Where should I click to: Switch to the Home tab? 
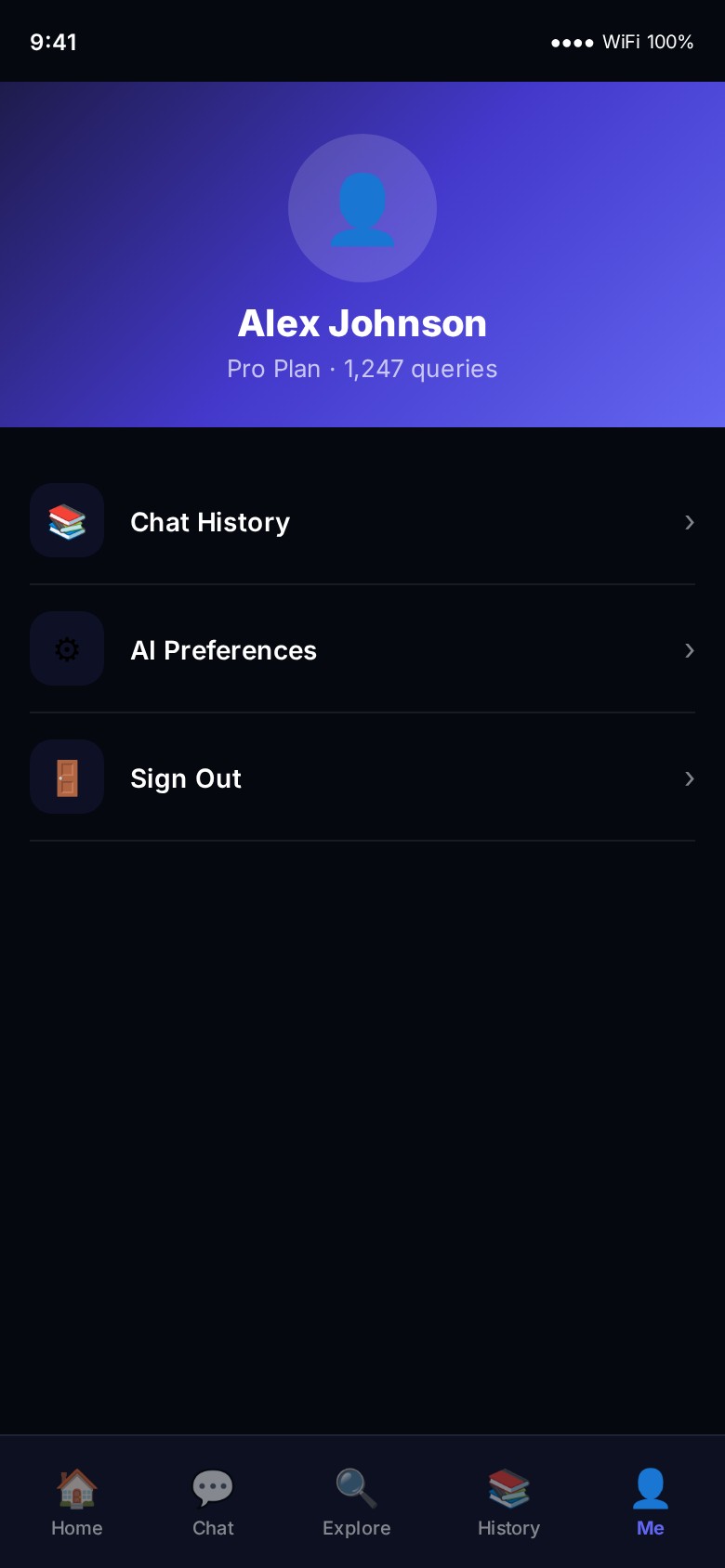point(77,1502)
